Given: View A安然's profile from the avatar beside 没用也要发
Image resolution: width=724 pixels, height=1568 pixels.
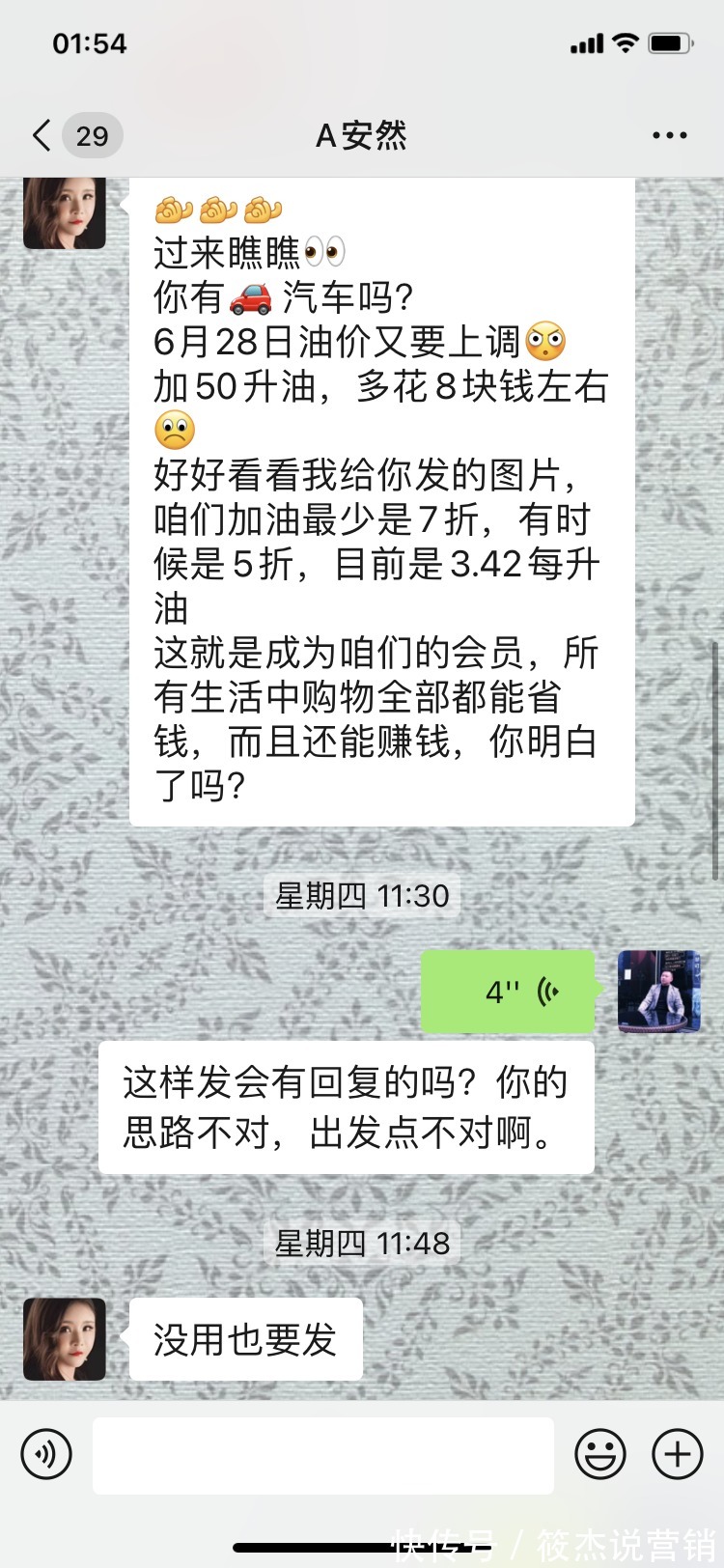Looking at the screenshot, I should point(65,1339).
